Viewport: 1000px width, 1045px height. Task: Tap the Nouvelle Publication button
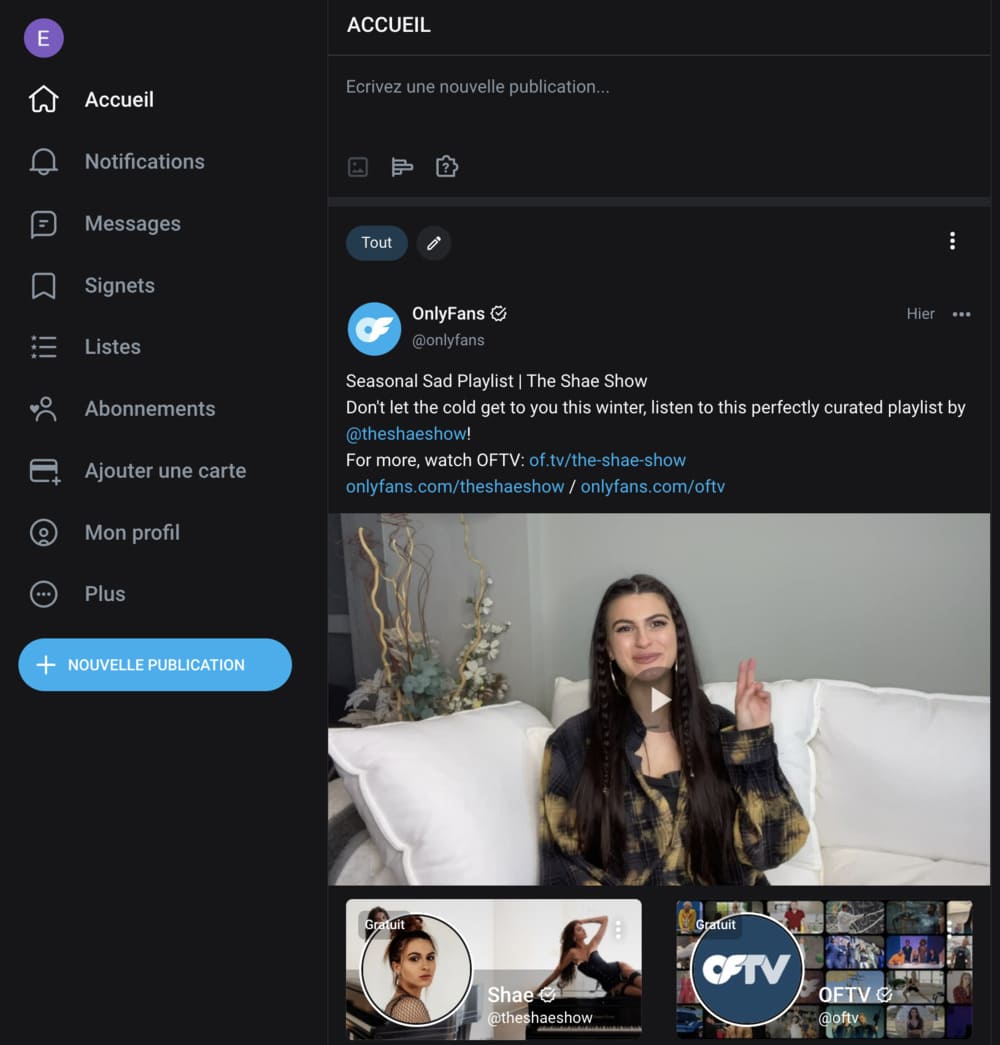(x=155, y=665)
